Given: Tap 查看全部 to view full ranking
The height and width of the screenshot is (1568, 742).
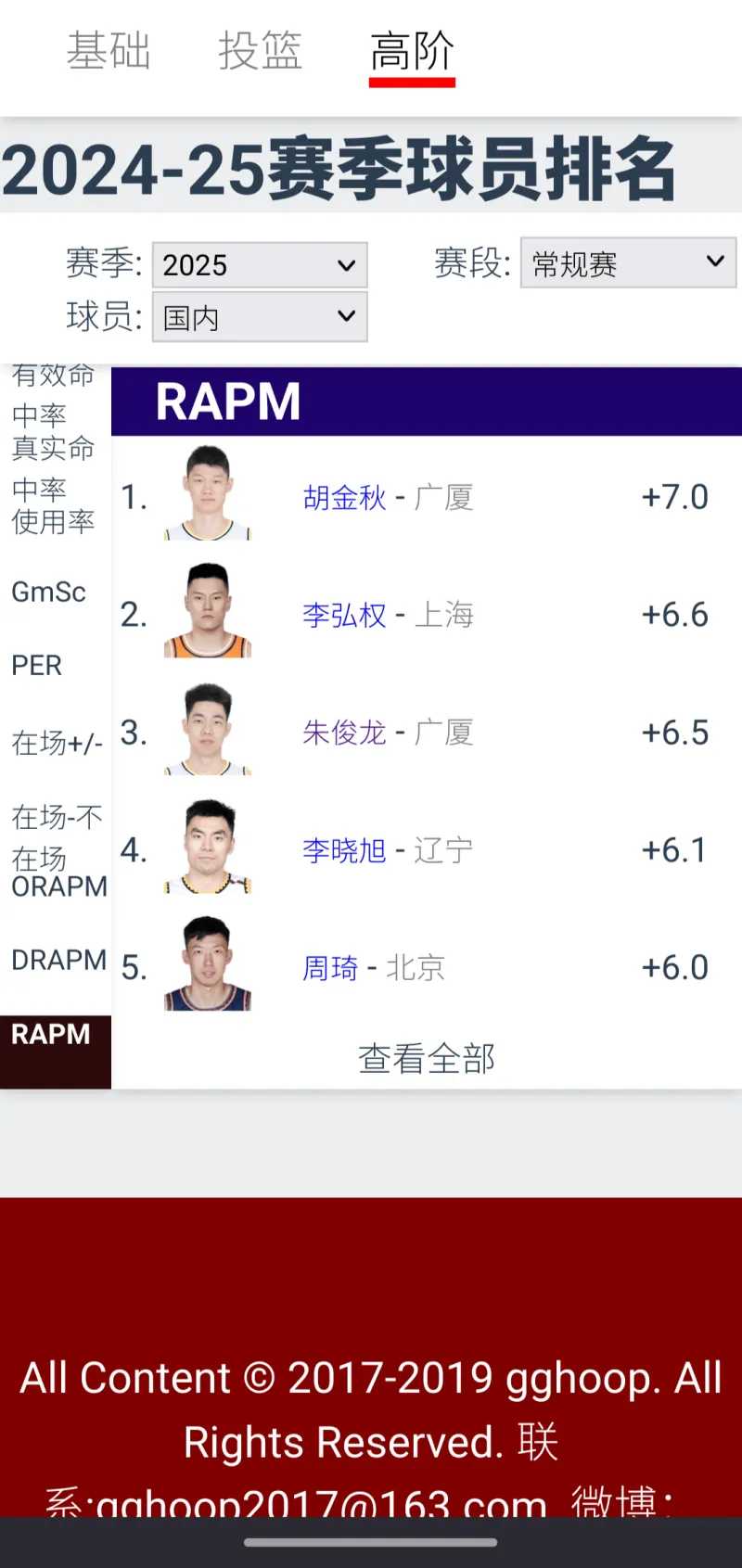Looking at the screenshot, I should 427,1058.
